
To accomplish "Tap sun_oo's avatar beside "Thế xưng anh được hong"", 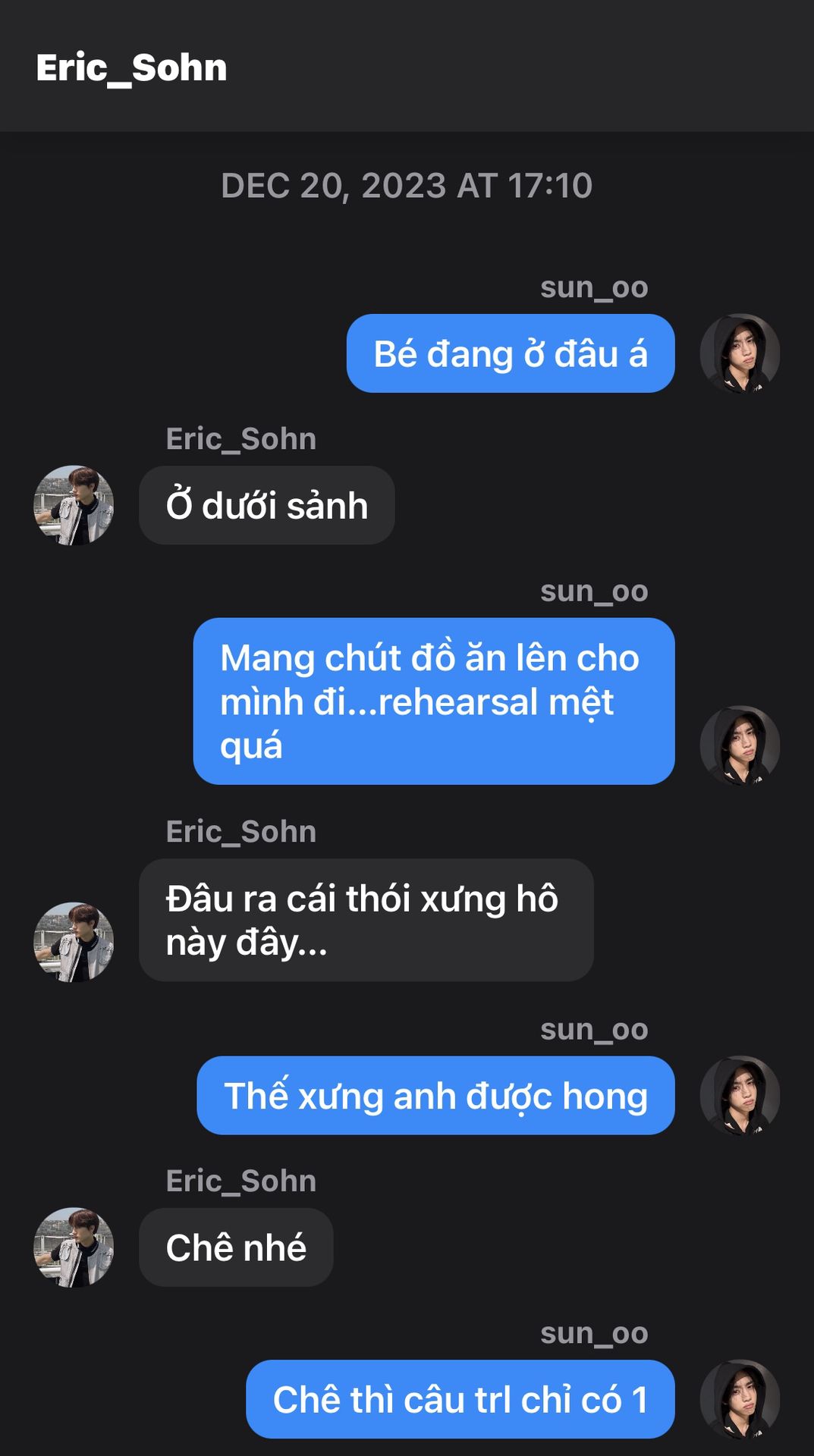I will pos(740,1096).
